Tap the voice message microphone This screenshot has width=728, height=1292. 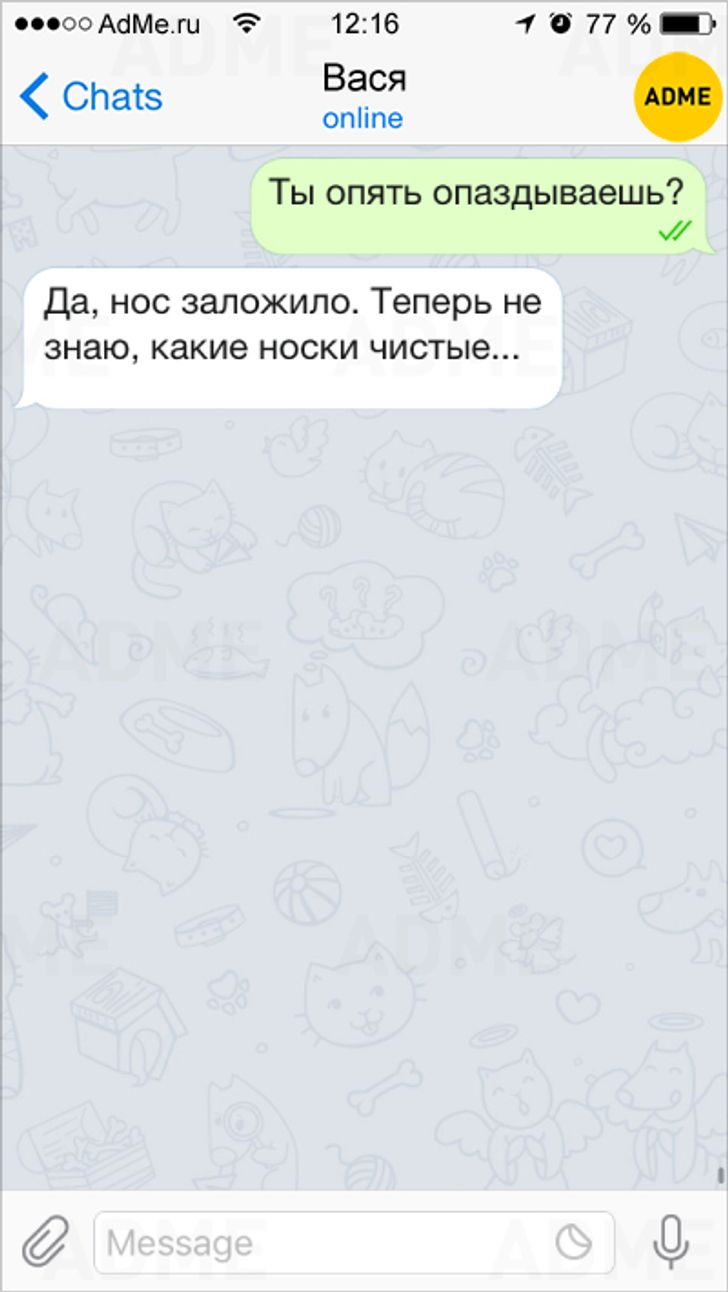pos(671,1242)
